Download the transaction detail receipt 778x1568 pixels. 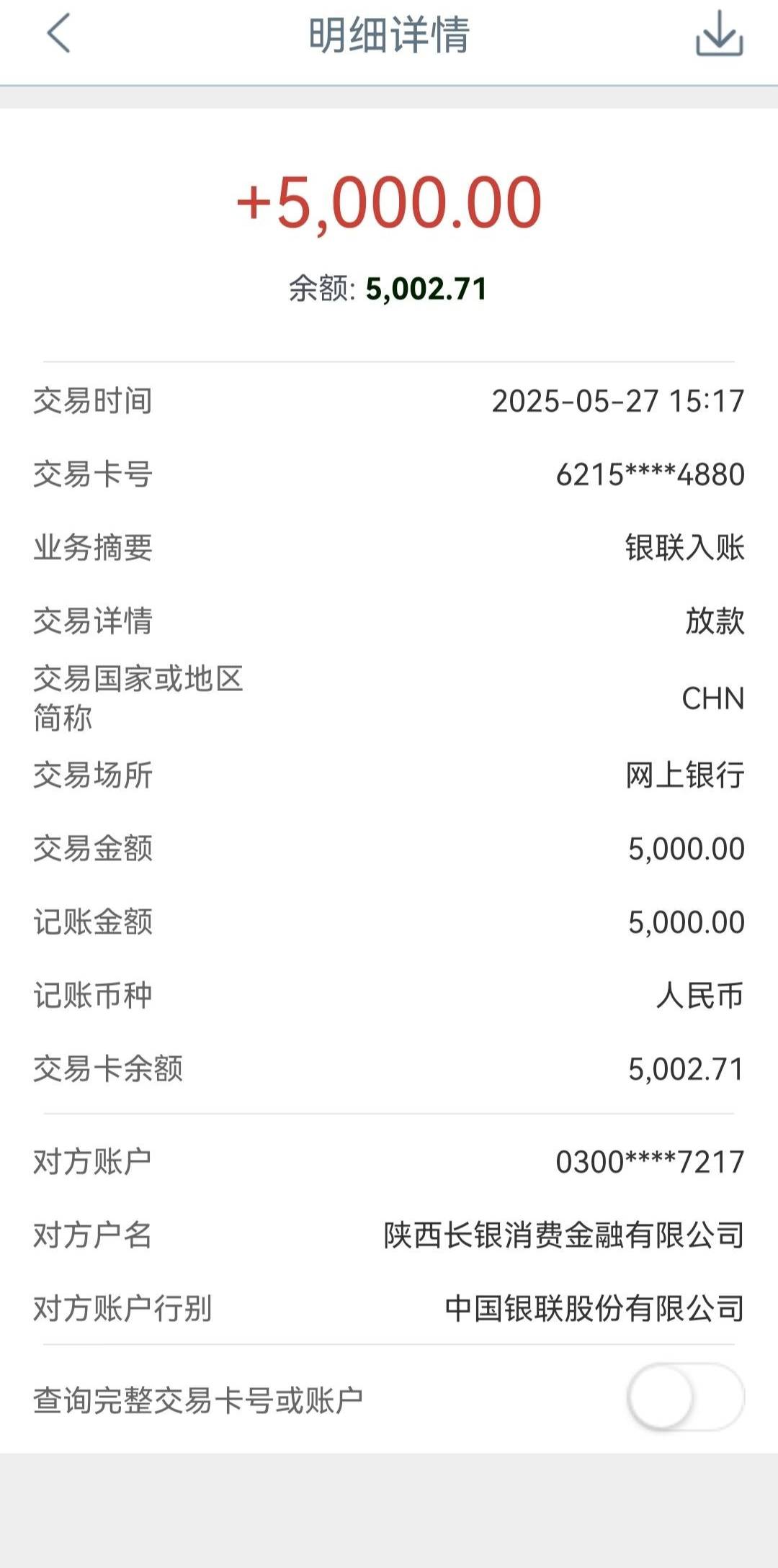pyautogui.click(x=719, y=33)
